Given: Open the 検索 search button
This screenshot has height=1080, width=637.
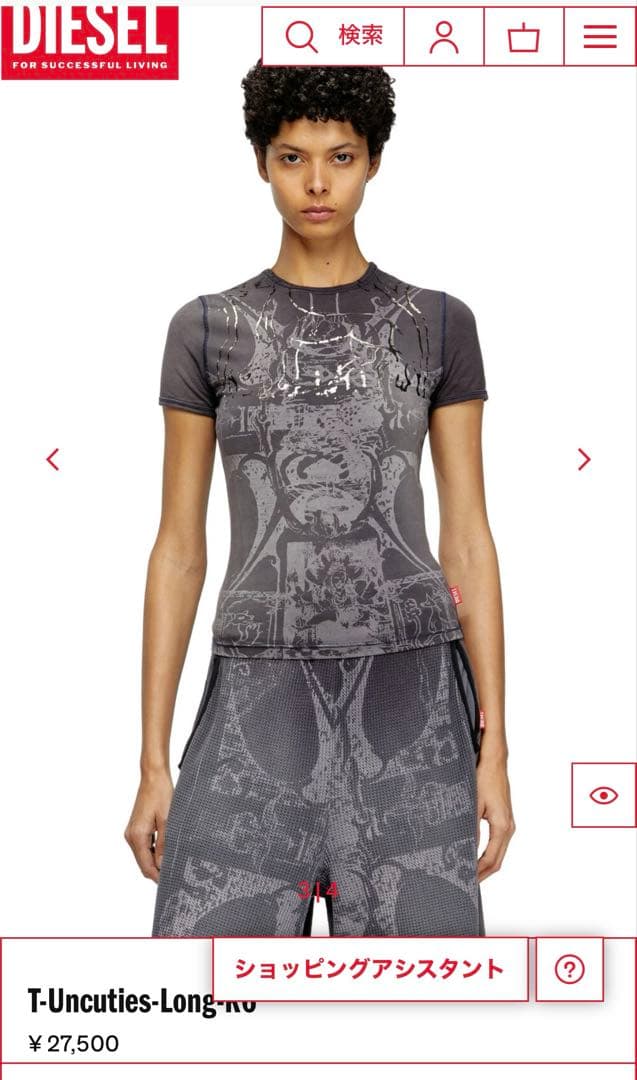Looking at the screenshot, I should pos(334,37).
